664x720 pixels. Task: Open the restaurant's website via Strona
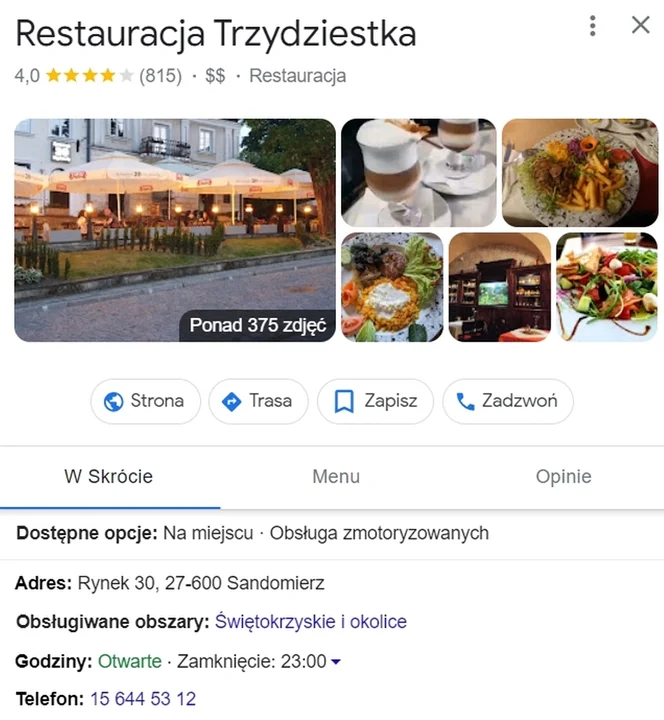(x=146, y=401)
